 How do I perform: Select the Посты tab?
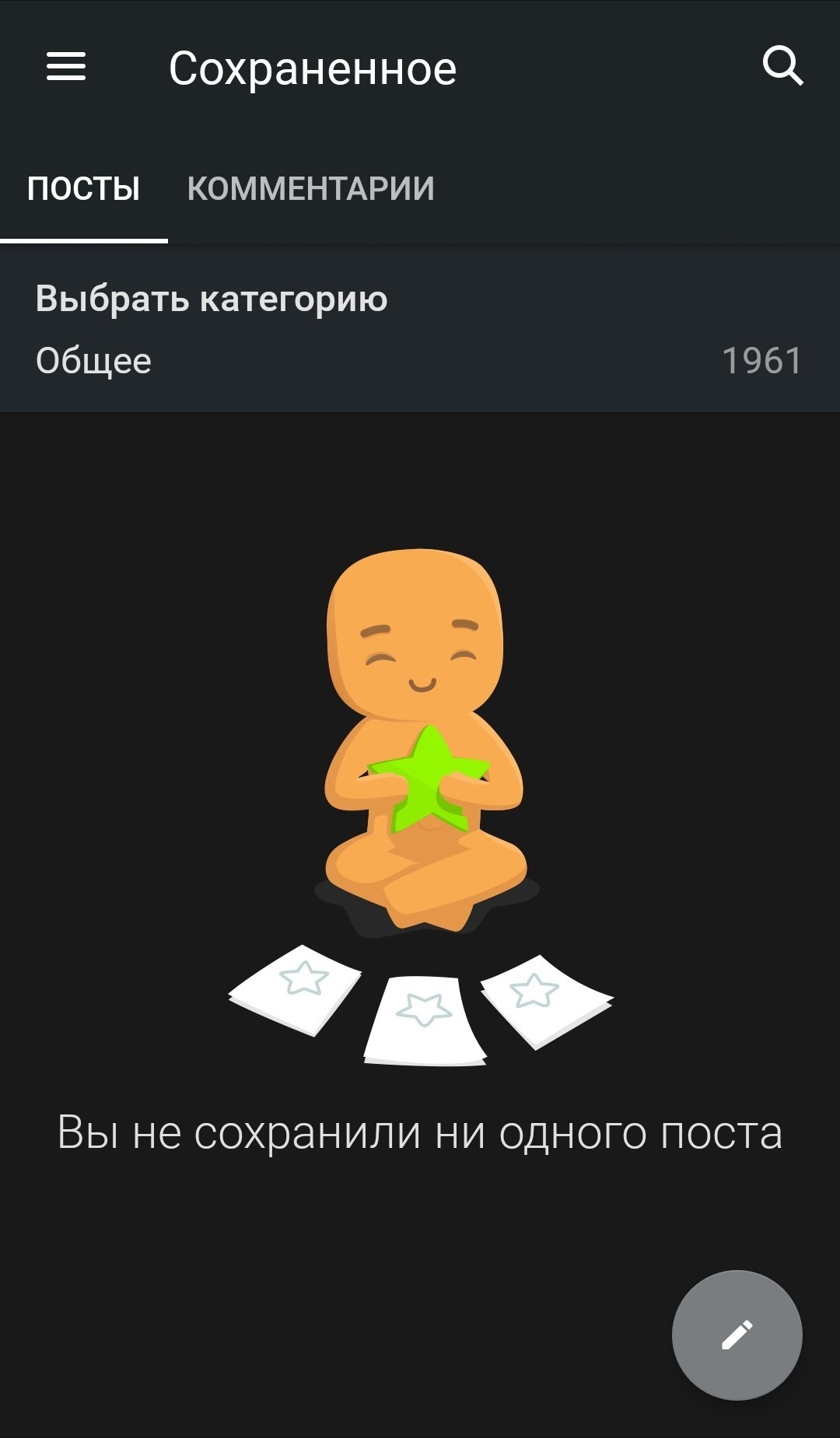(83, 189)
